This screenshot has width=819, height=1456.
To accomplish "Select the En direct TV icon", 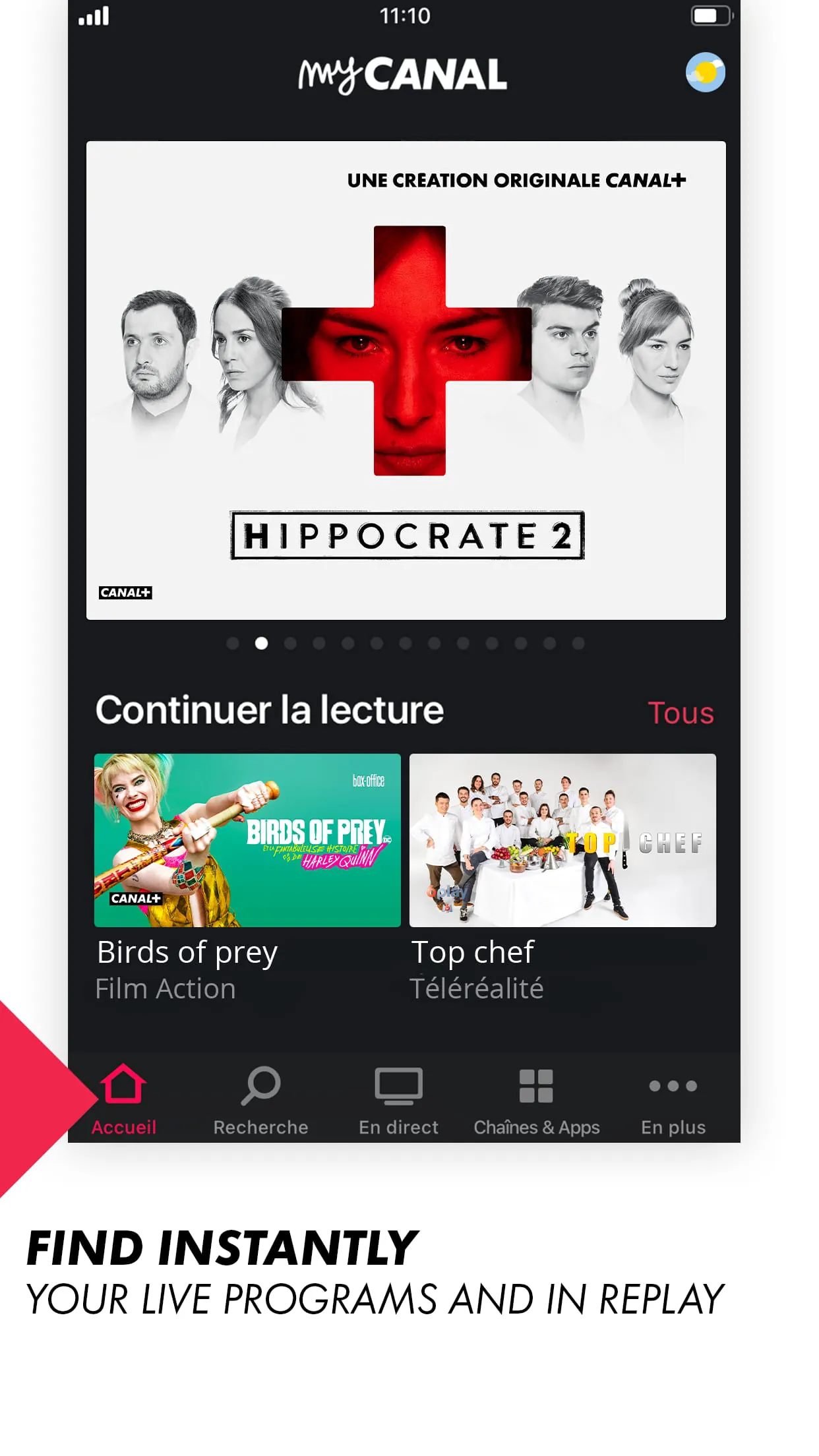I will pos(399,1086).
